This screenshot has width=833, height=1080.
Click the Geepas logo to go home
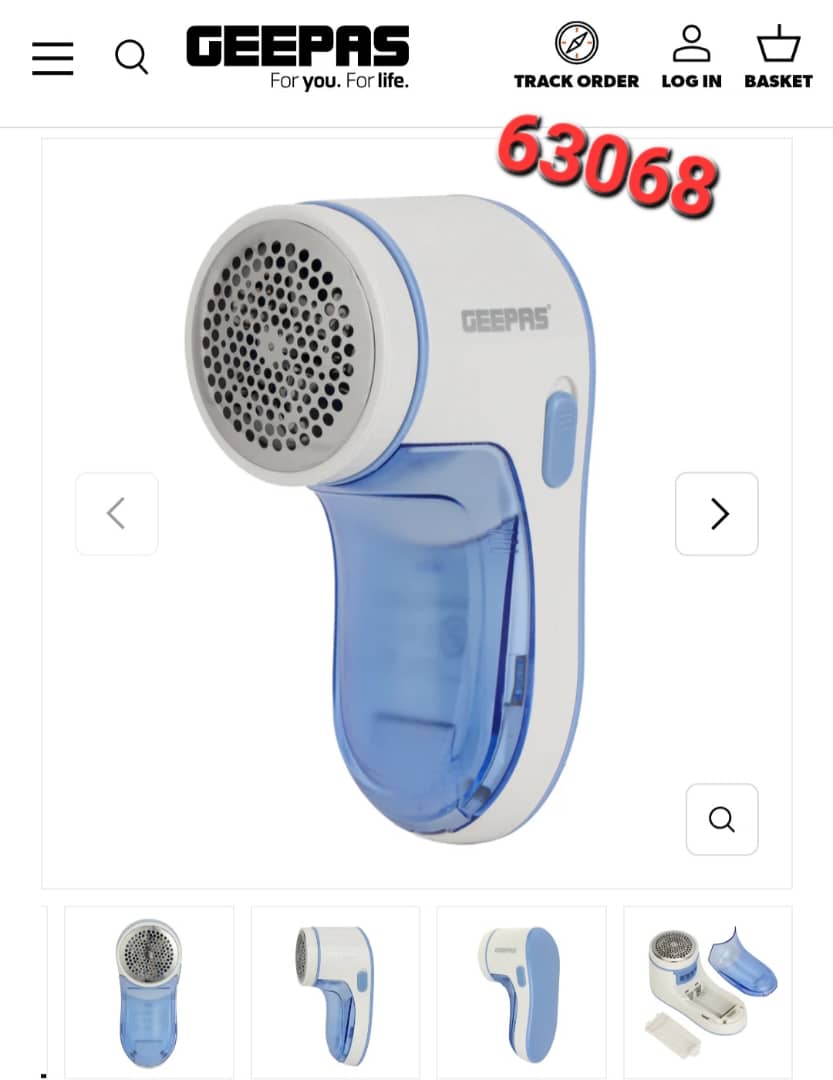tap(297, 55)
